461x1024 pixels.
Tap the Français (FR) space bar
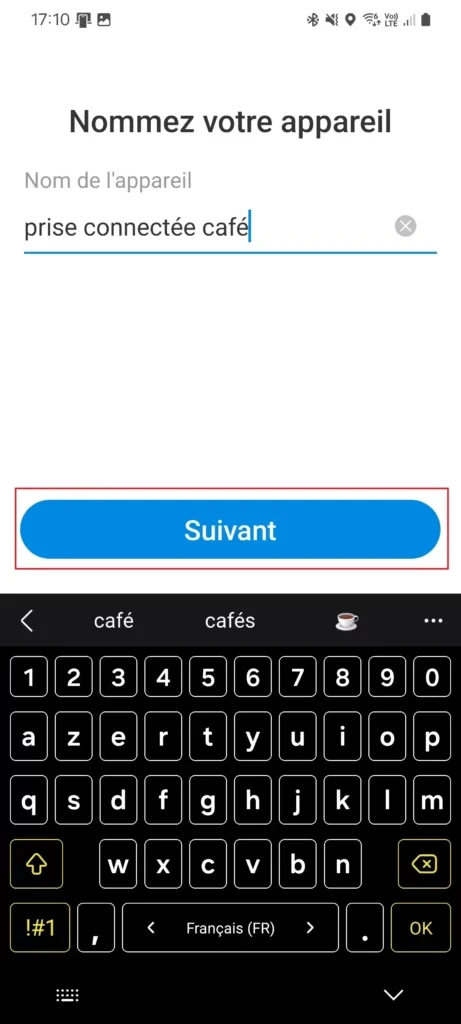[x=230, y=928]
